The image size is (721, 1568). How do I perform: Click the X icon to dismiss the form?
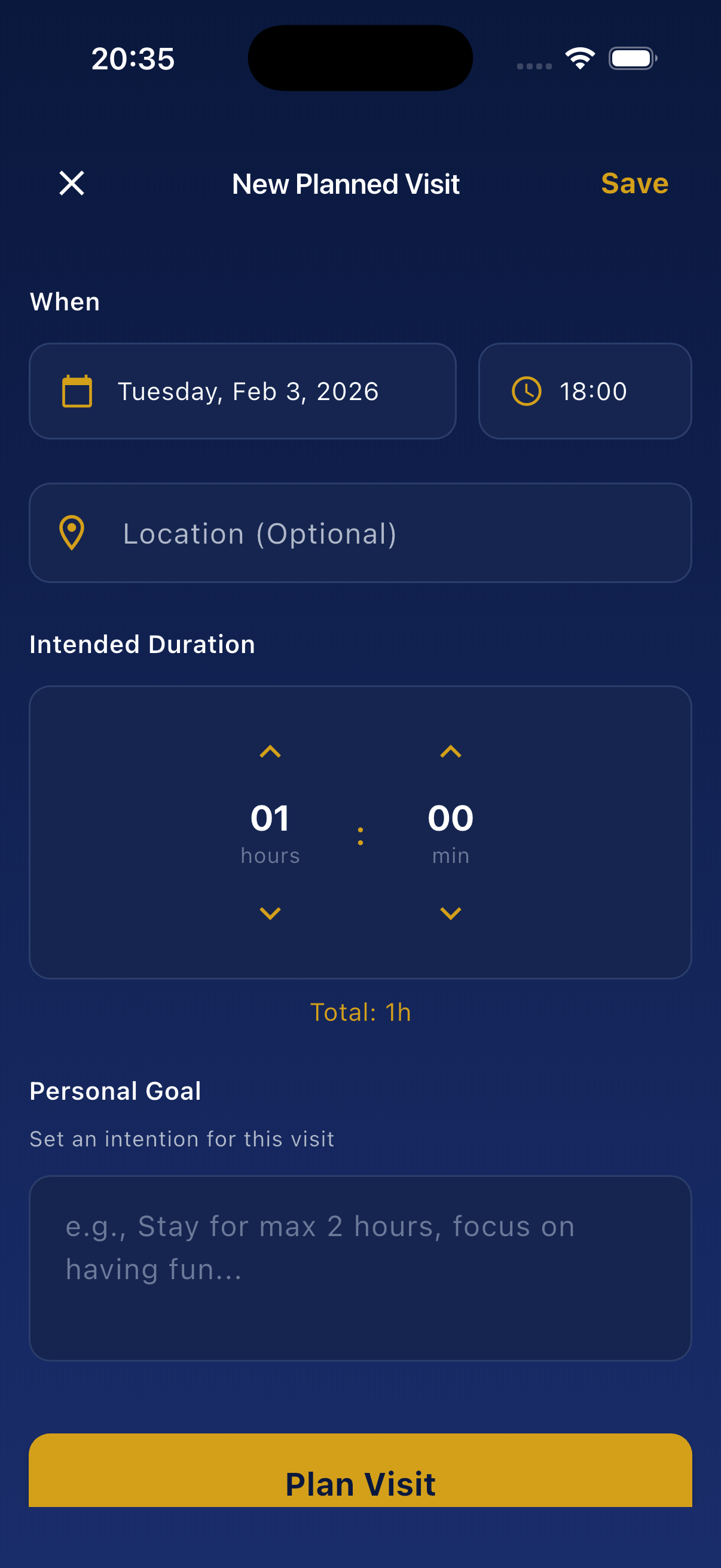[x=71, y=183]
